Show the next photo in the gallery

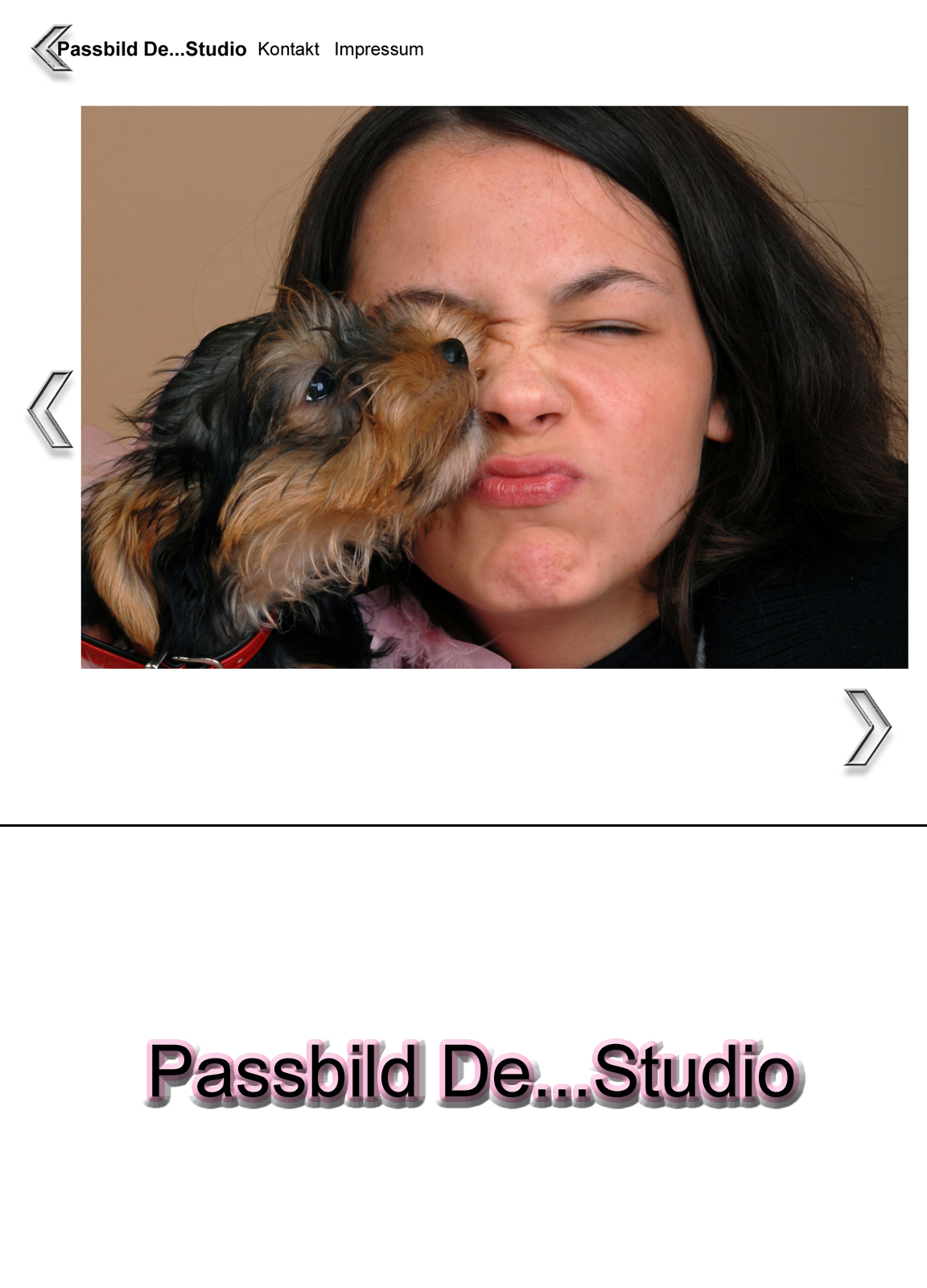pyautogui.click(x=867, y=727)
